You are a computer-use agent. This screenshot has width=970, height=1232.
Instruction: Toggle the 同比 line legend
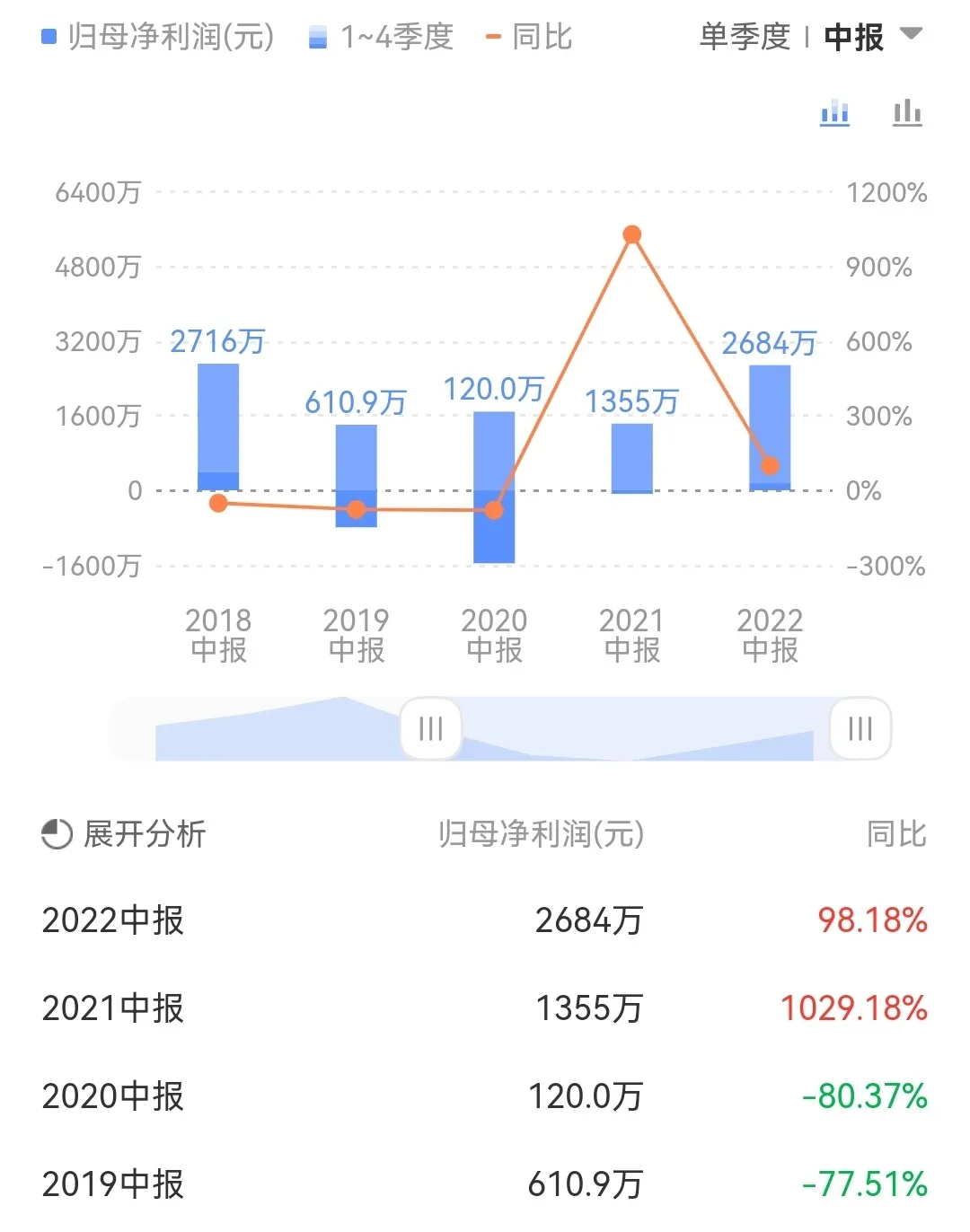529,37
